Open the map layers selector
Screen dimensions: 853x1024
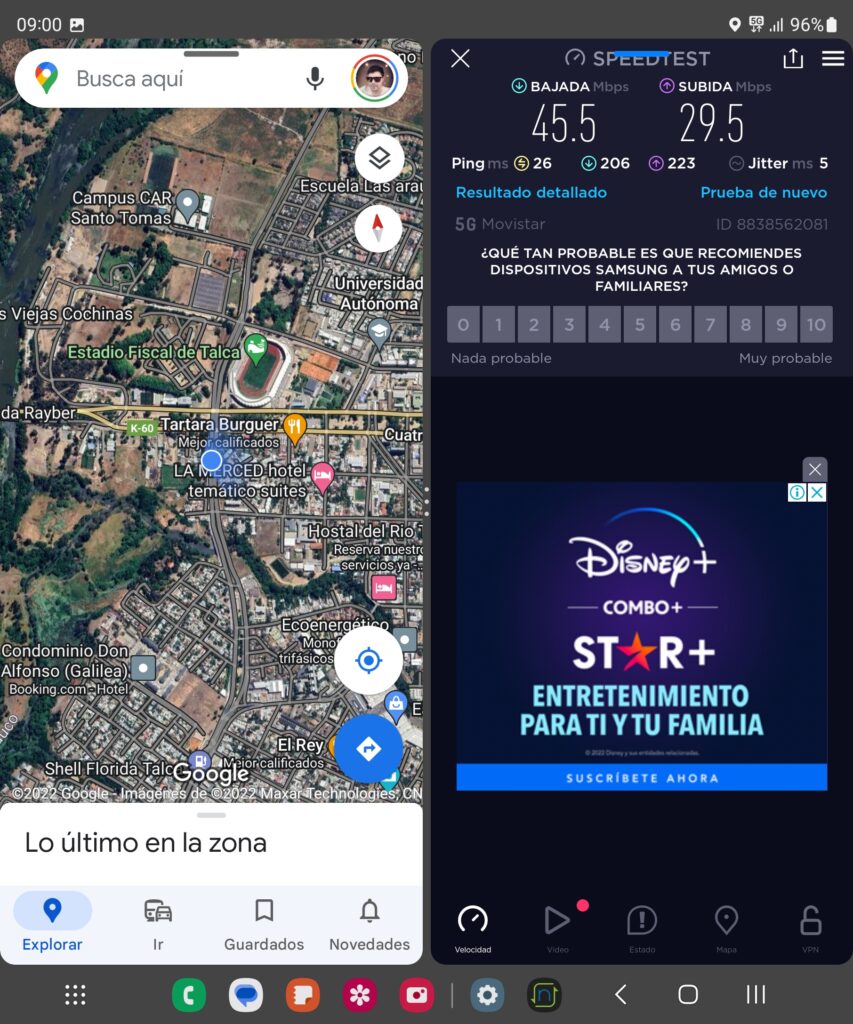(379, 158)
